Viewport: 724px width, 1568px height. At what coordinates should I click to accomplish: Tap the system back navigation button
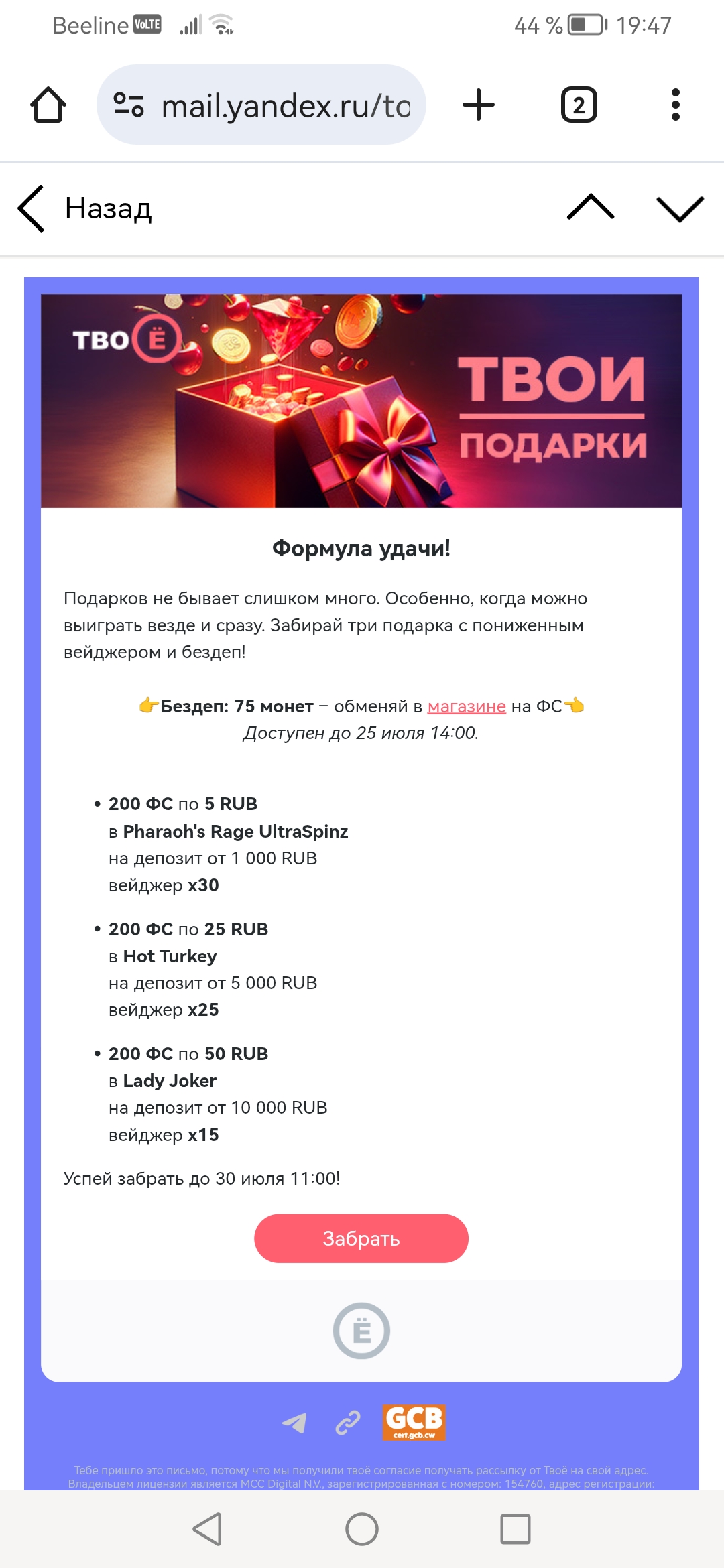[x=207, y=1529]
